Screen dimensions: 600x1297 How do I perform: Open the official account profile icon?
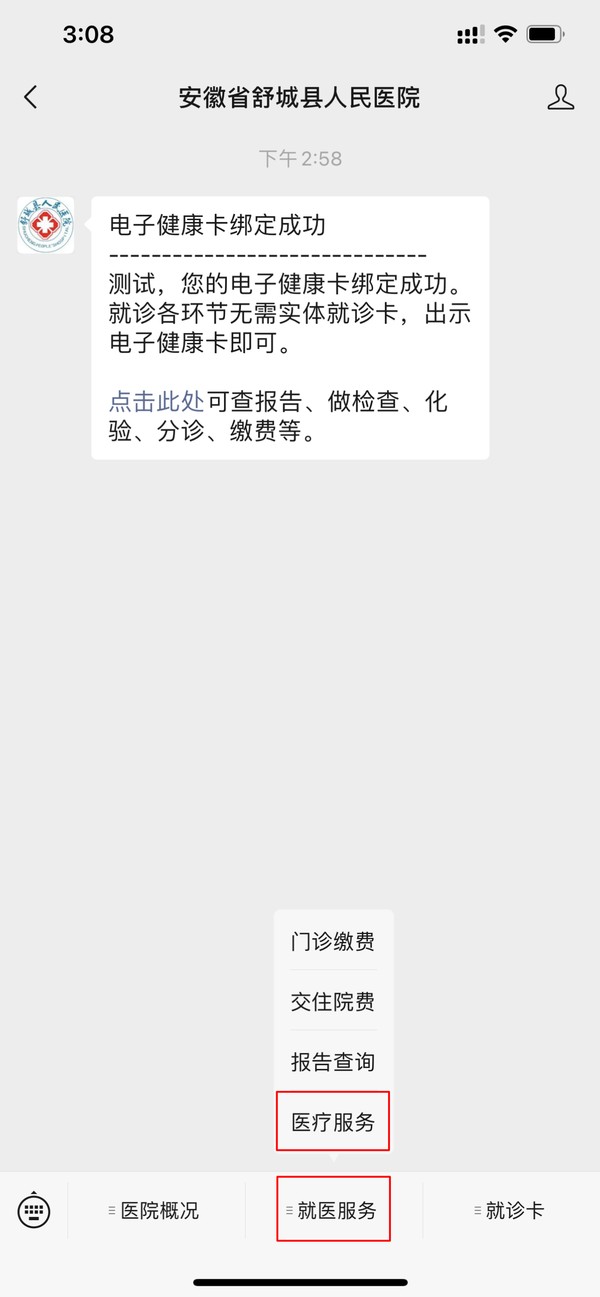click(561, 97)
